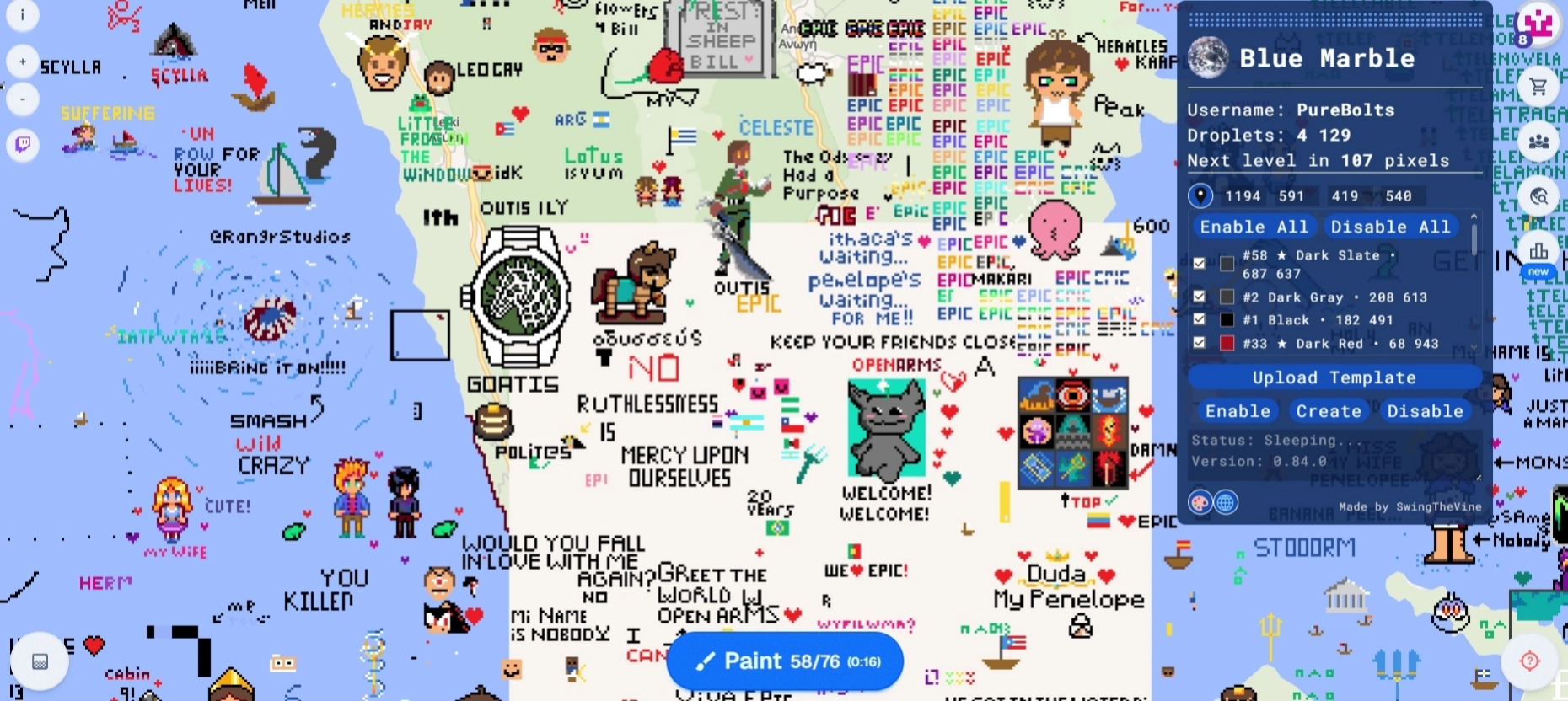The width and height of the screenshot is (1568, 701).
Task: Tap the Upload Template button
Action: pyautogui.click(x=1334, y=377)
